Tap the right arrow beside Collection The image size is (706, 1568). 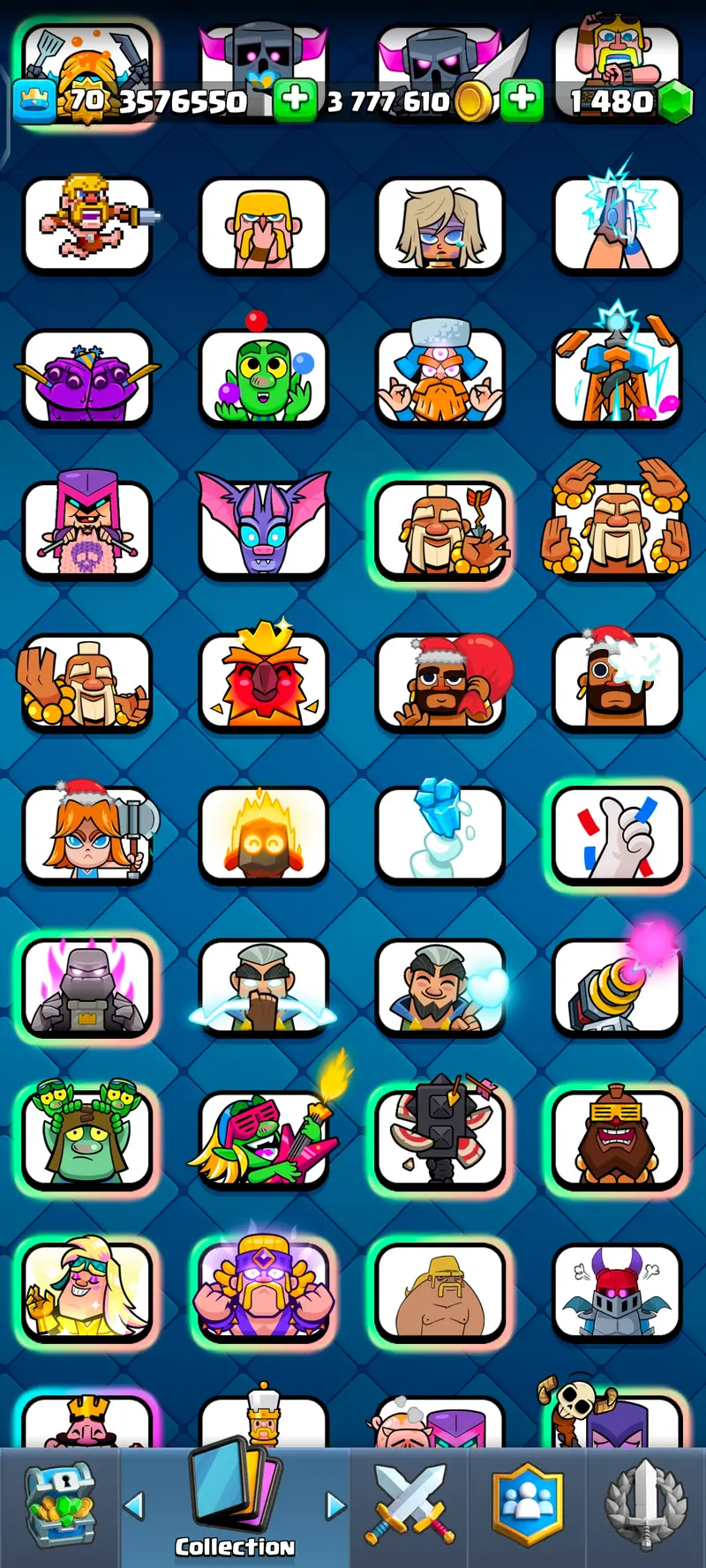pyautogui.click(x=336, y=1505)
